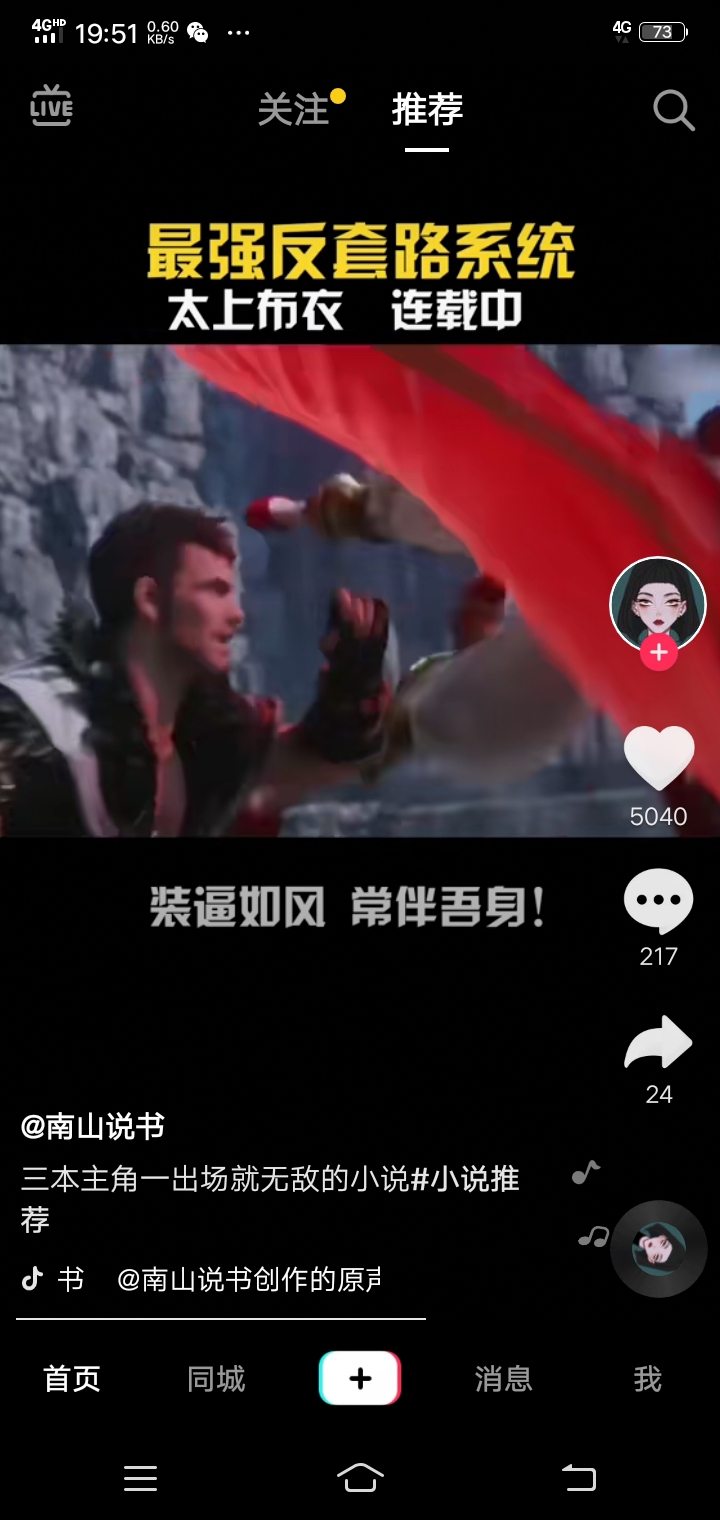The width and height of the screenshot is (720, 1520).
Task: Select the 推荐 tab
Action: pyautogui.click(x=427, y=109)
